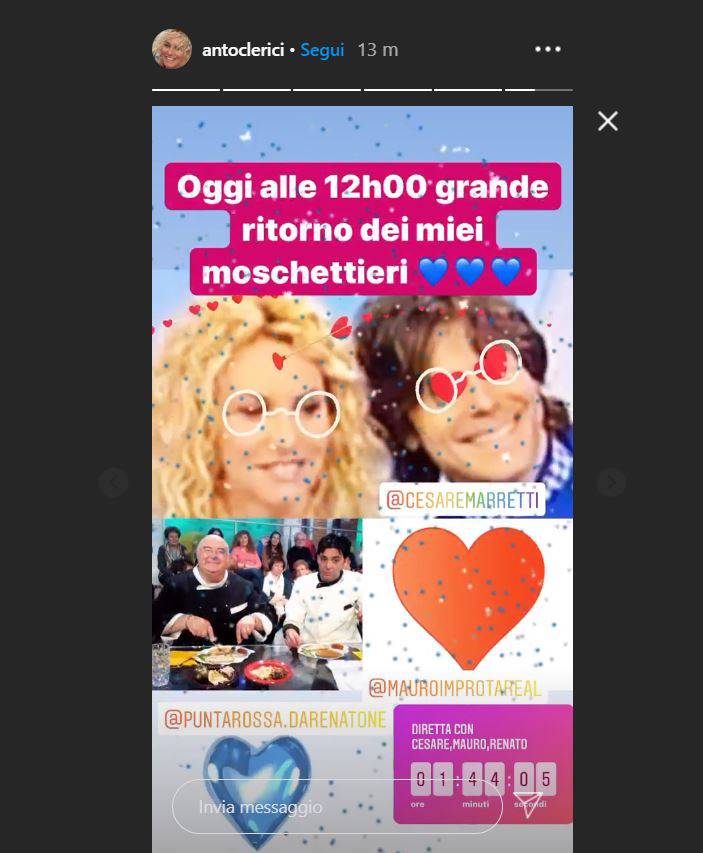Open the @PUNTAROSSA.DARENATONE mention
This screenshot has height=853, width=703.
pyautogui.click(x=272, y=719)
